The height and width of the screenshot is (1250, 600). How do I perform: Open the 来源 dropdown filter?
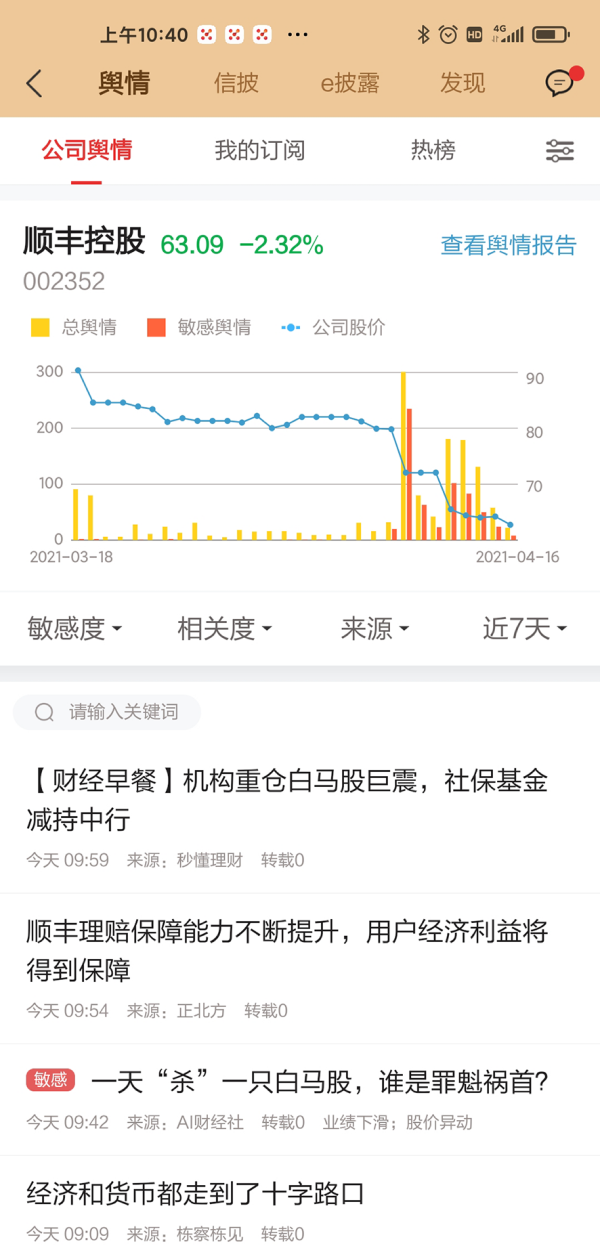point(374,628)
